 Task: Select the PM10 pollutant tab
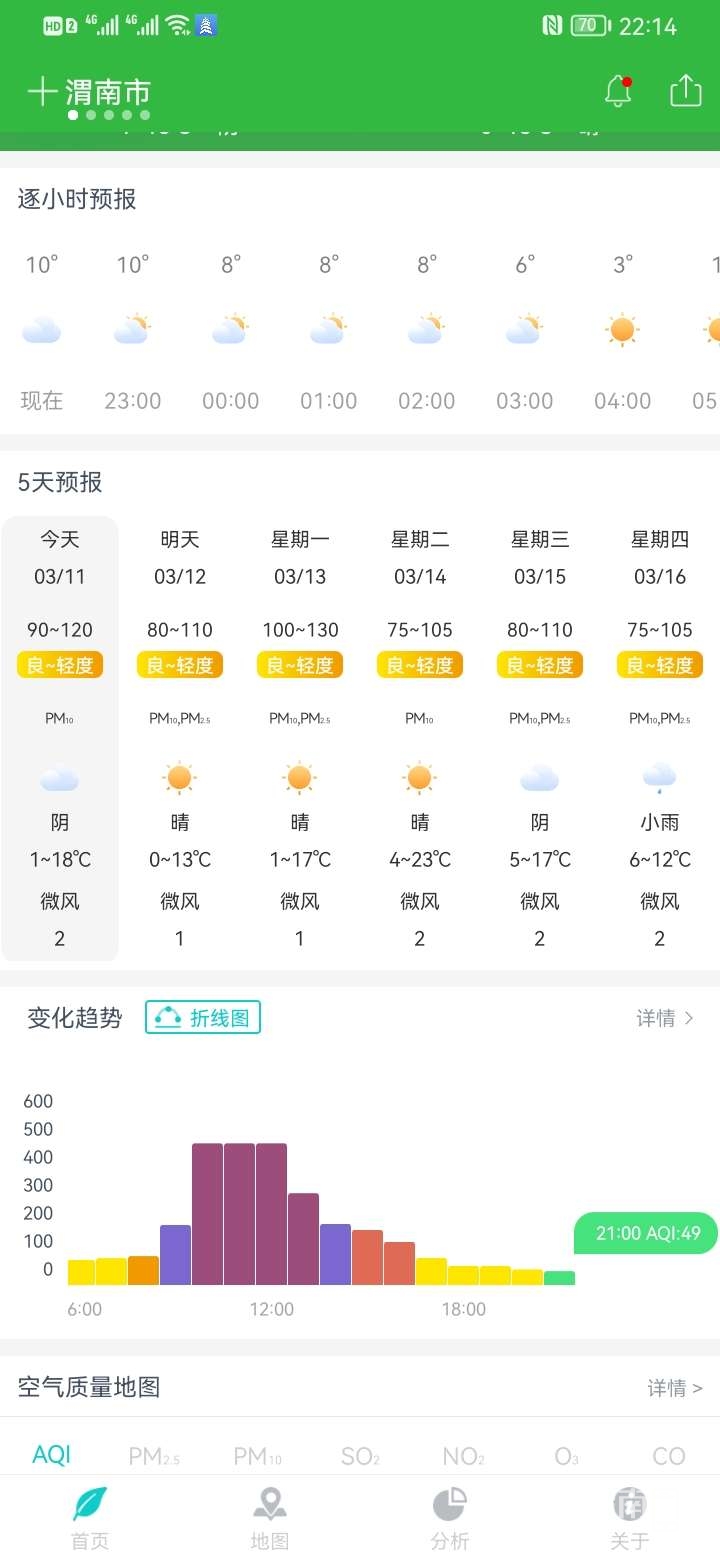coord(258,1456)
